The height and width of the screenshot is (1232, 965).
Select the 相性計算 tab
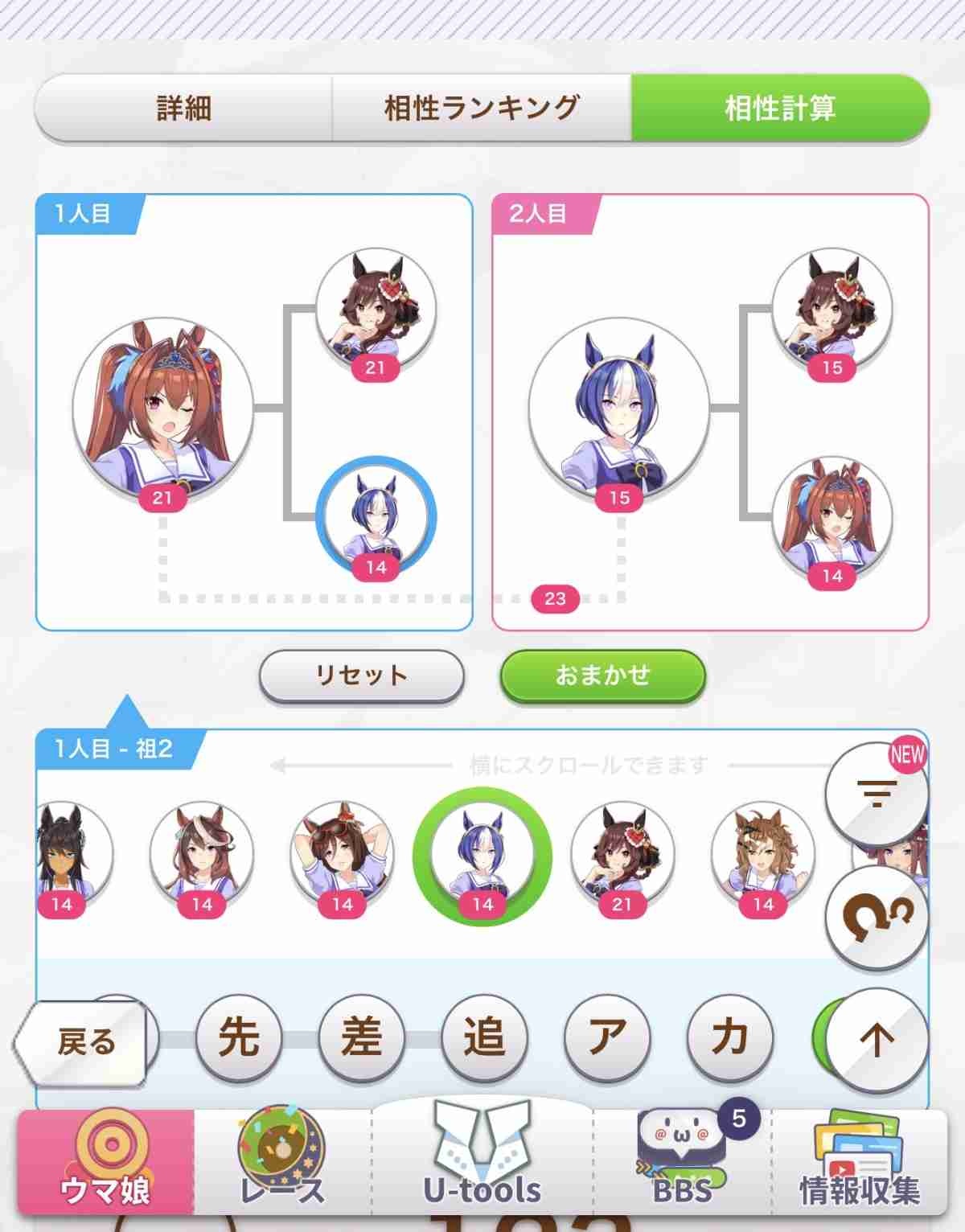click(x=780, y=108)
